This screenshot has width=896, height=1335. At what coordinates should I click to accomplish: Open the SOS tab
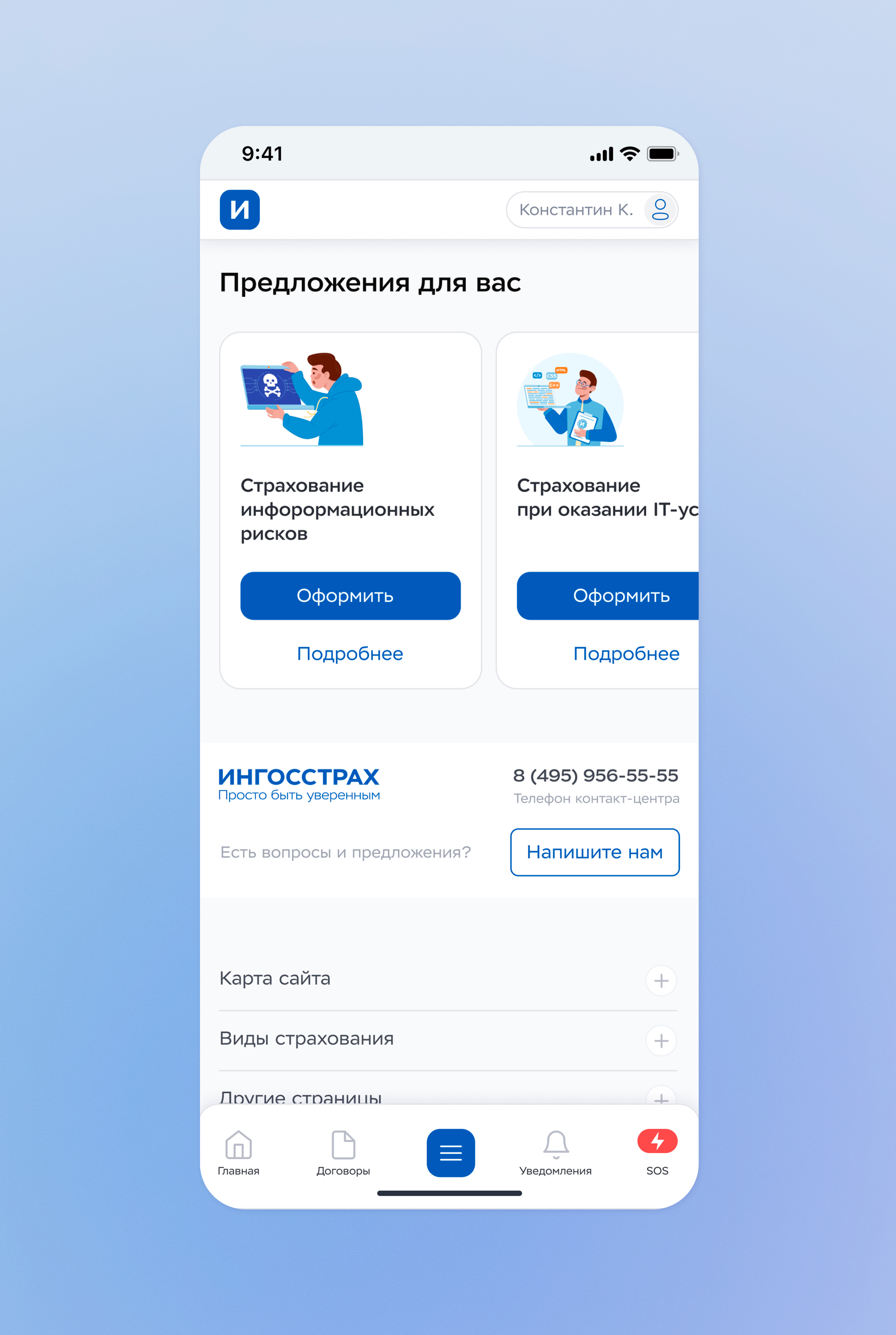pyautogui.click(x=657, y=1153)
